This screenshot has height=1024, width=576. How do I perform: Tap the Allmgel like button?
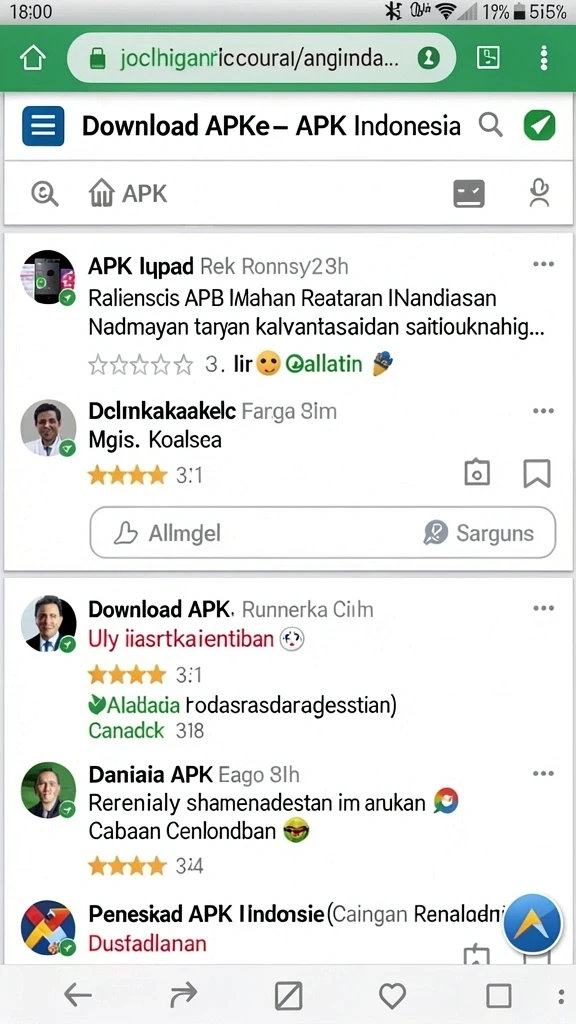(168, 534)
